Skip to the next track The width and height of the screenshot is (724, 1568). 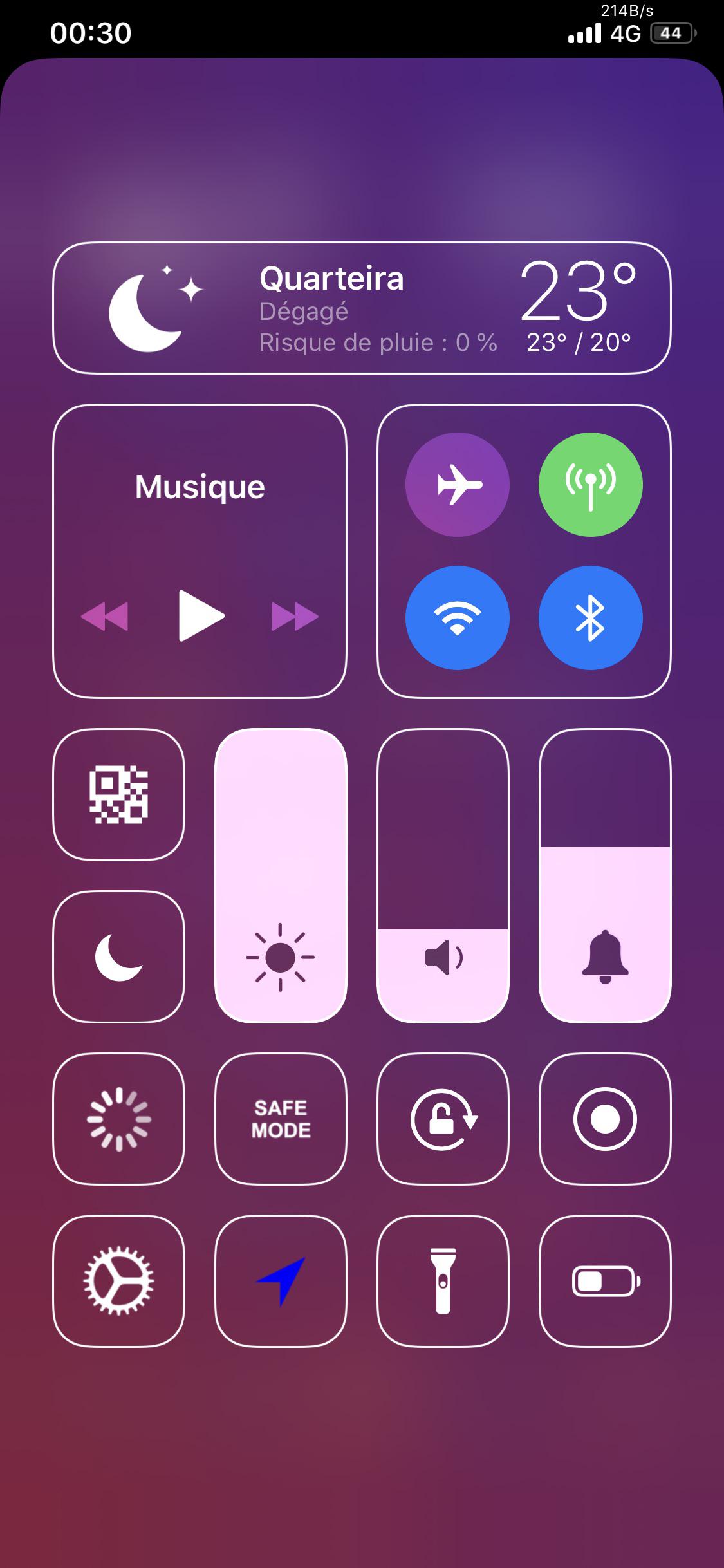tap(295, 616)
